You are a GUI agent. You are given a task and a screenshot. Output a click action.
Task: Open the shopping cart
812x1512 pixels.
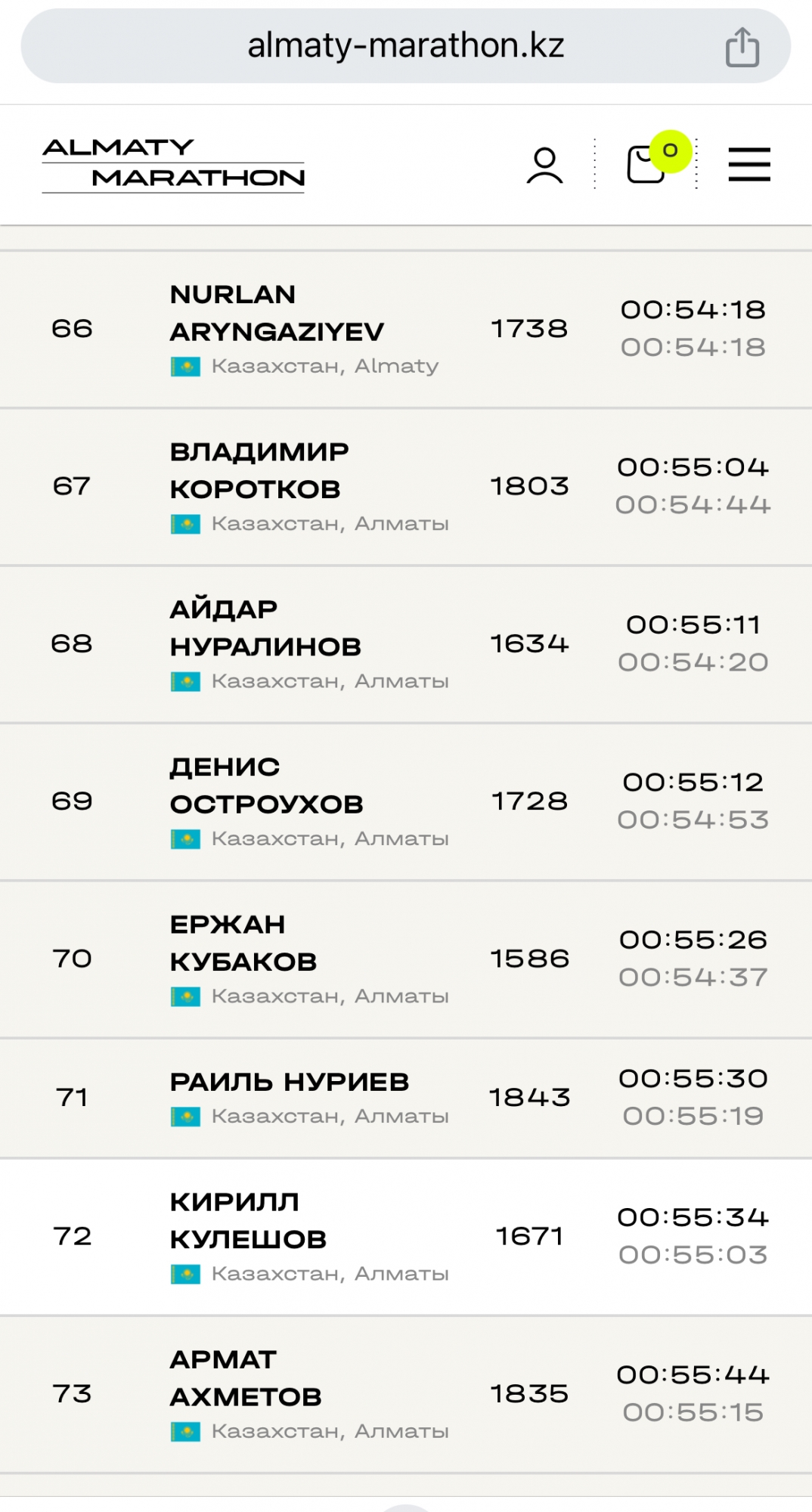pos(647,164)
